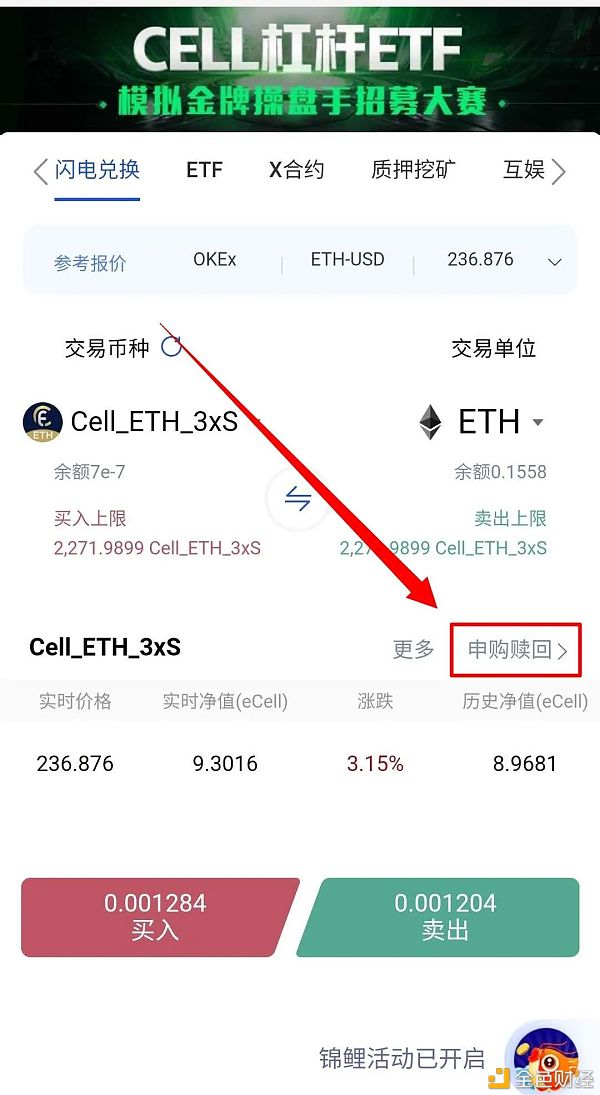Open the 锦鲤活动 floating fish icon
600x1095 pixels.
point(543,1058)
